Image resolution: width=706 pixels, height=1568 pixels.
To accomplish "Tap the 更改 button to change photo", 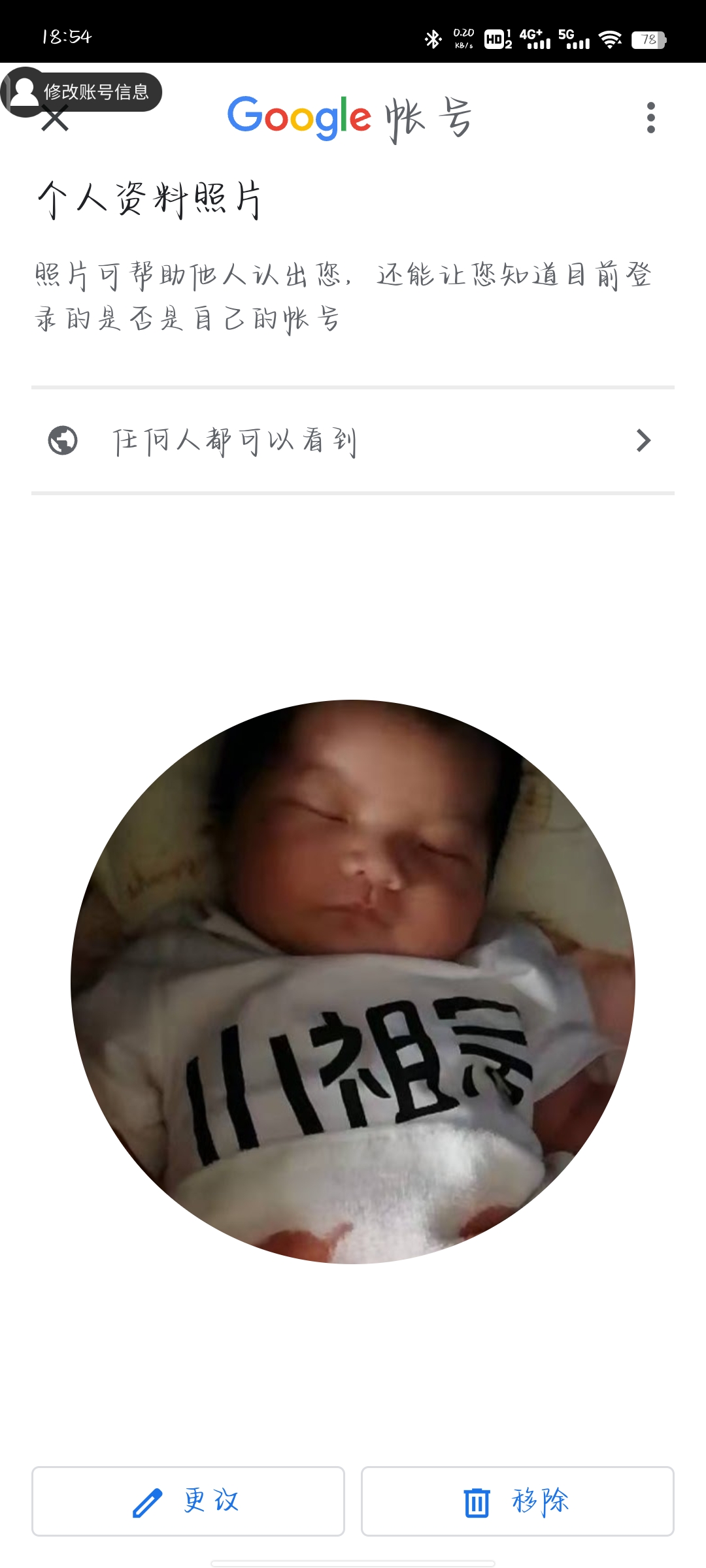I will (188, 1501).
